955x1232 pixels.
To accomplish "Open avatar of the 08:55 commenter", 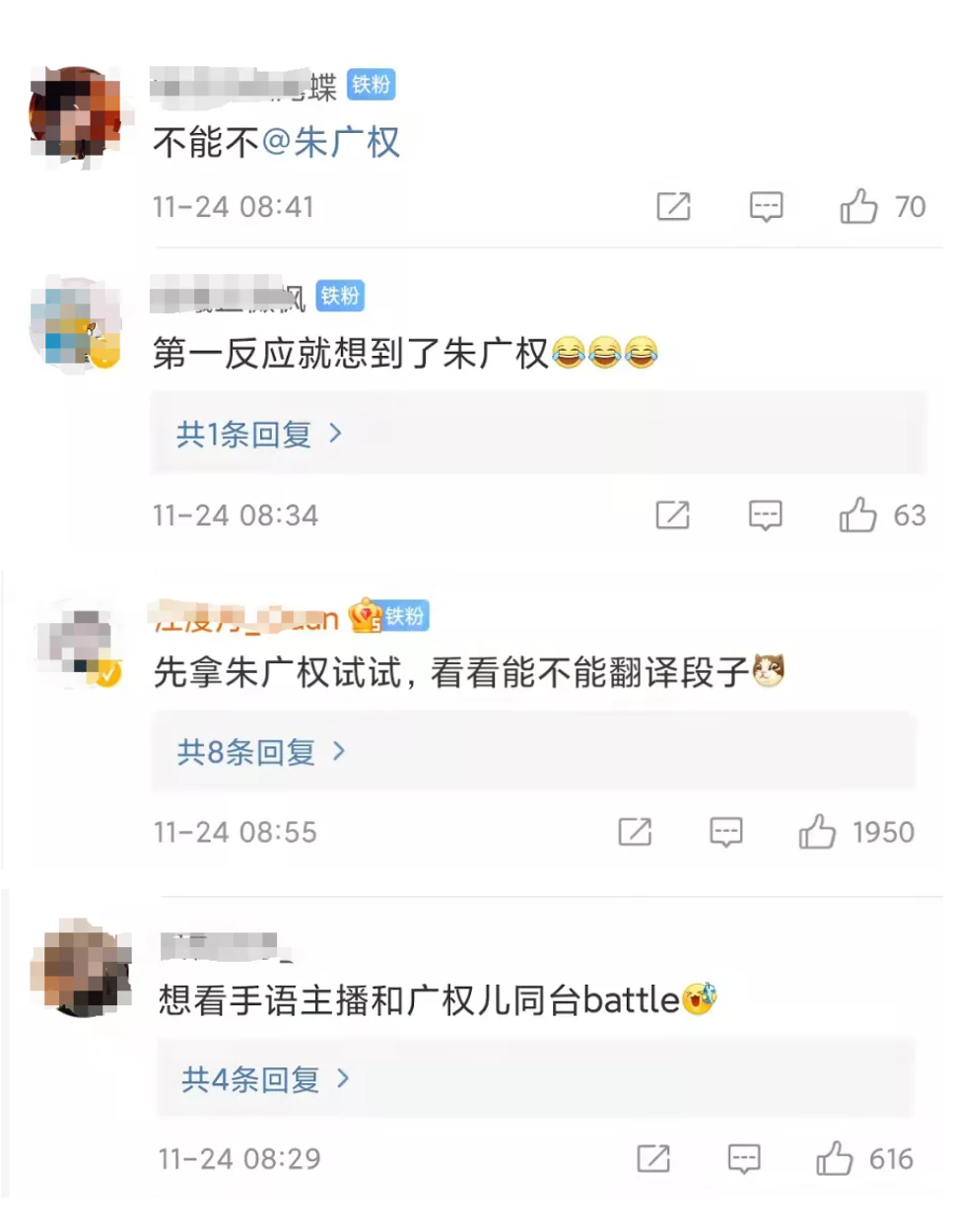I will 79,643.
